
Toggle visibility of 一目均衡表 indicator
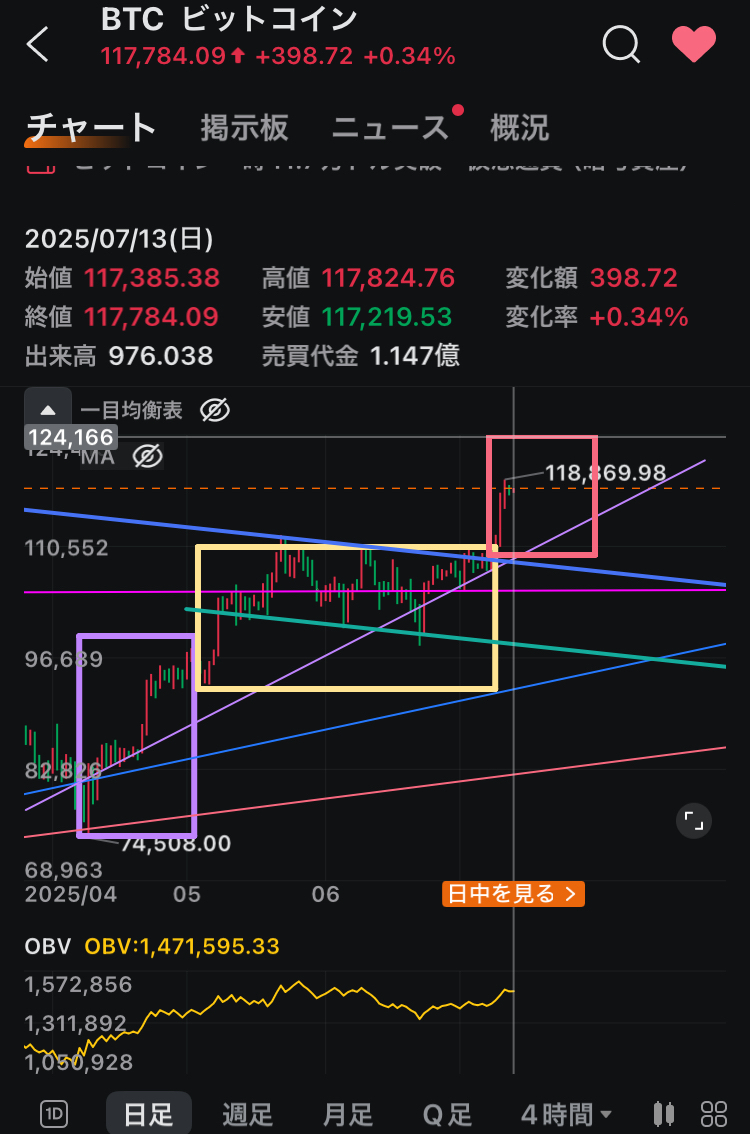pos(215,410)
